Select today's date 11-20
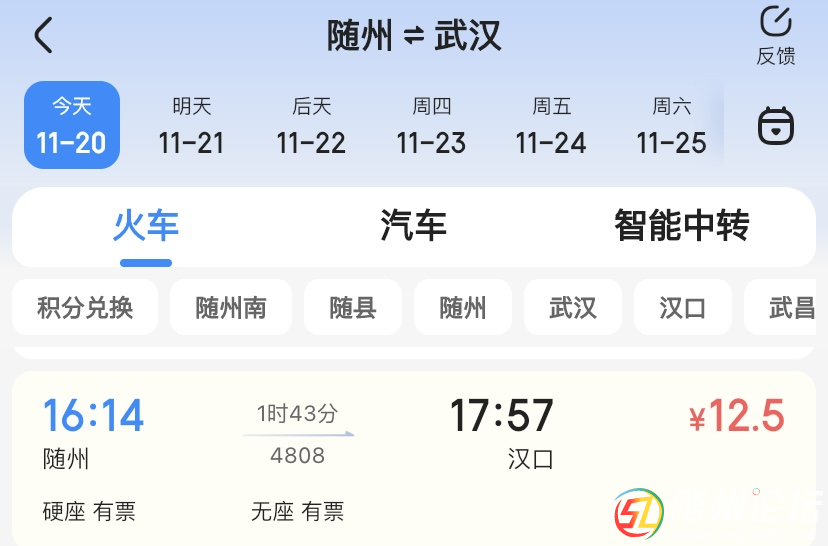Viewport: 828px width, 546px height. (72, 126)
